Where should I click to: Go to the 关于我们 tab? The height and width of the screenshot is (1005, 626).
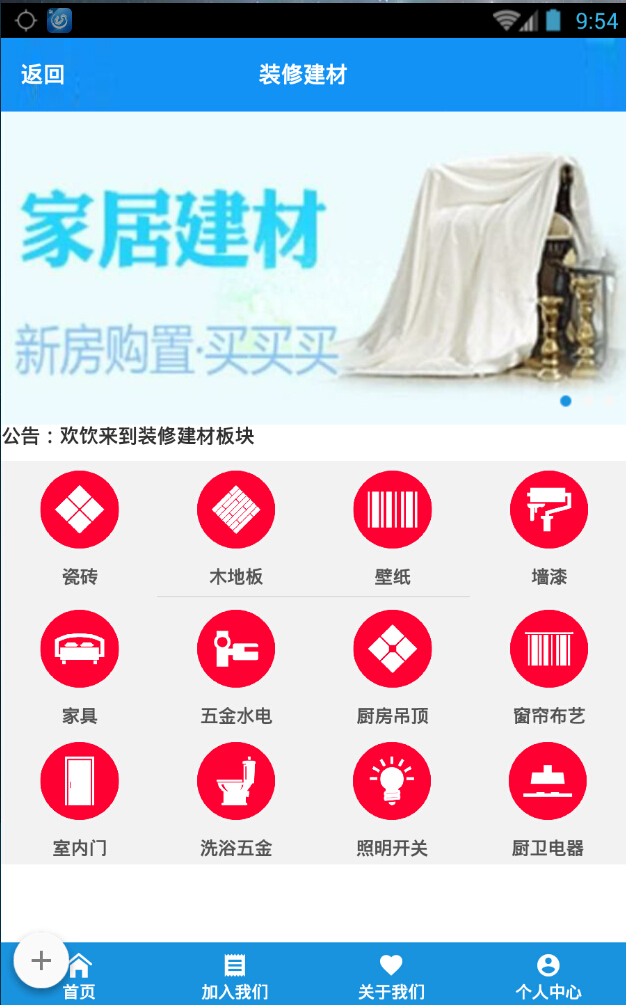[391, 976]
